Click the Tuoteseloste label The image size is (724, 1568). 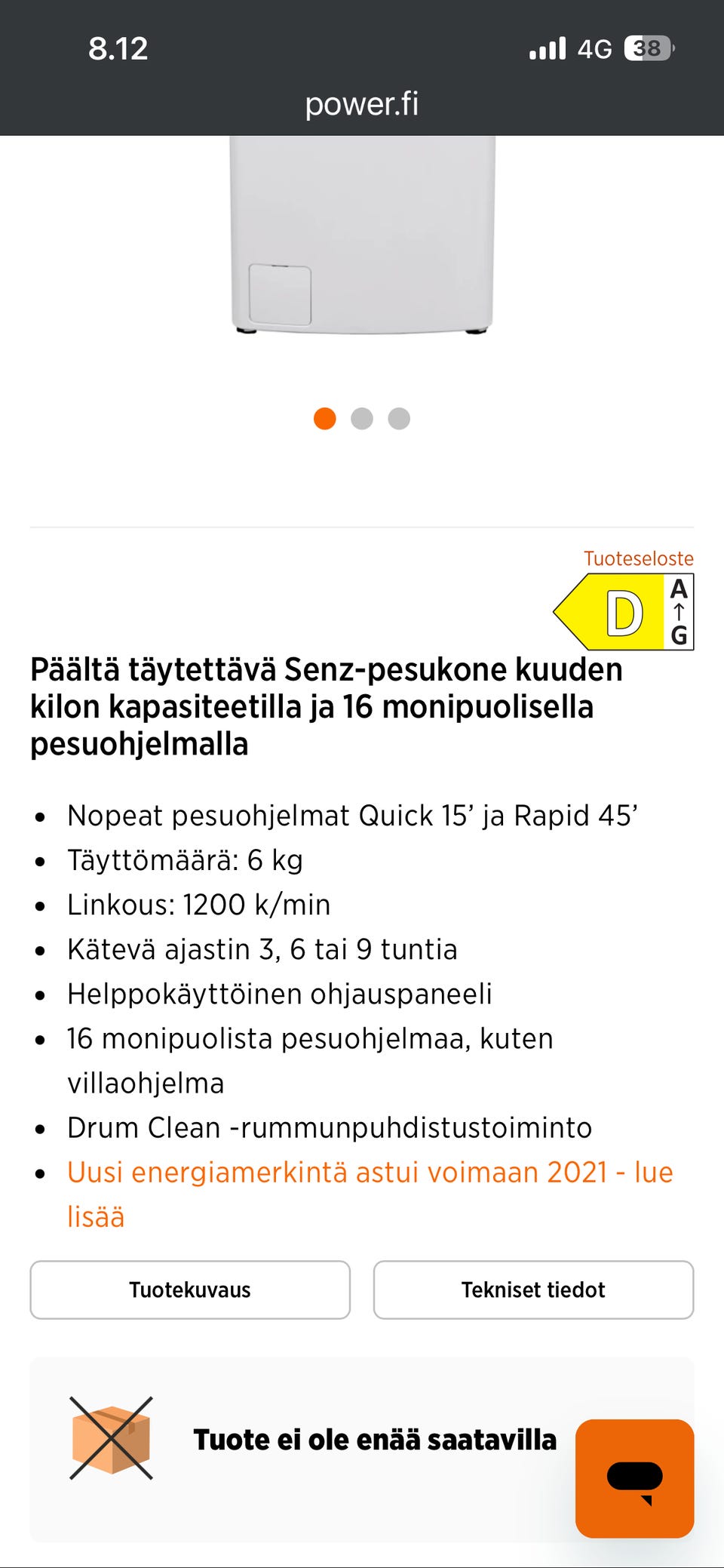click(x=638, y=558)
